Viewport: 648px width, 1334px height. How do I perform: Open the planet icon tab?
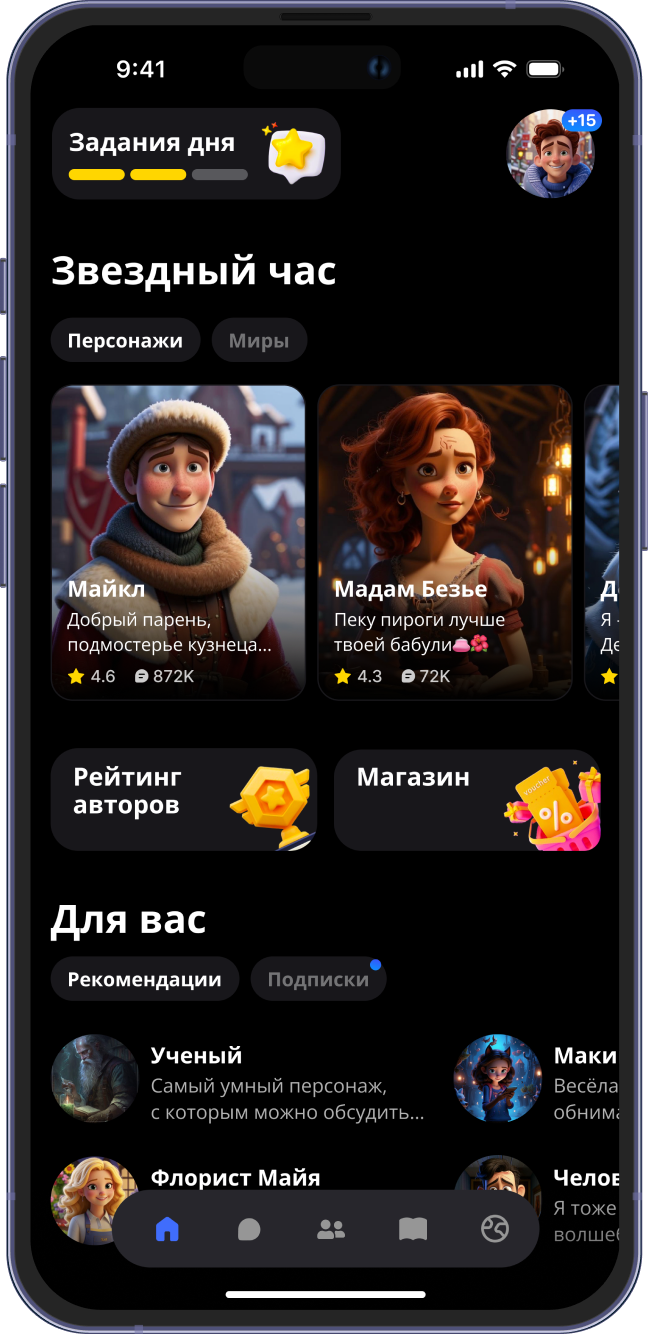point(495,1230)
